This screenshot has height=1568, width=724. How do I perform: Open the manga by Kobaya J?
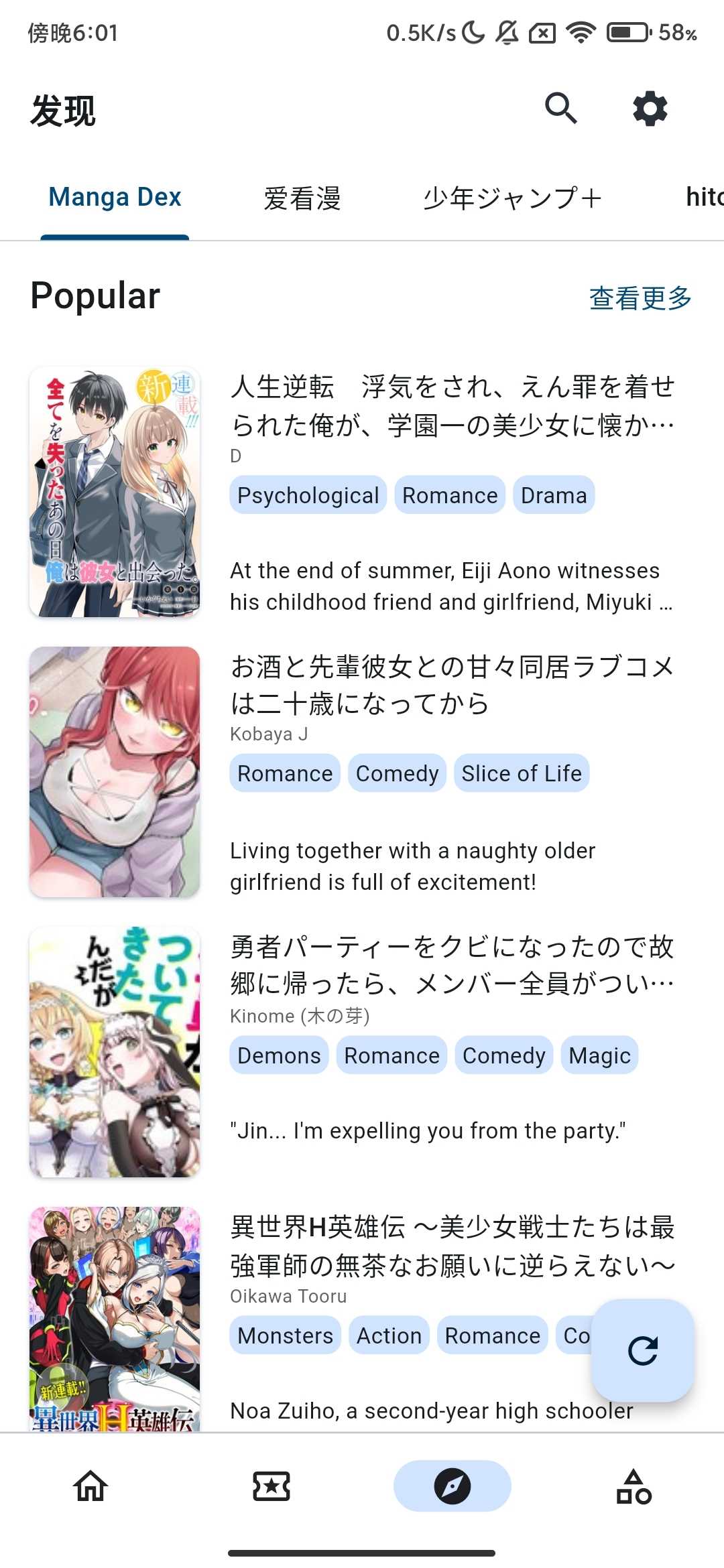pyautogui.click(x=452, y=685)
